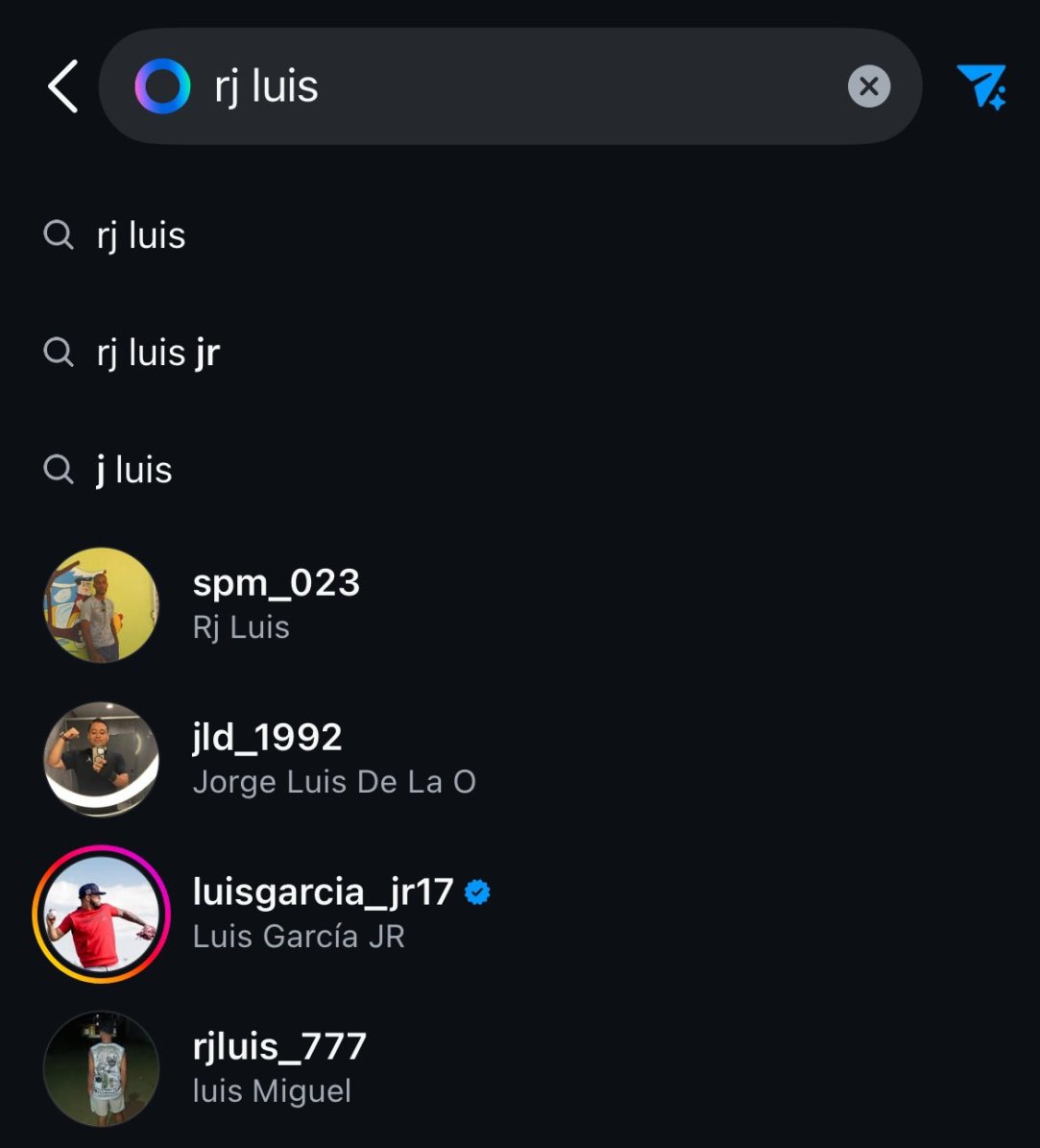Click the magnifier icon beside 'rj luis jr'
Image resolution: width=1040 pixels, height=1148 pixels.
(x=59, y=352)
